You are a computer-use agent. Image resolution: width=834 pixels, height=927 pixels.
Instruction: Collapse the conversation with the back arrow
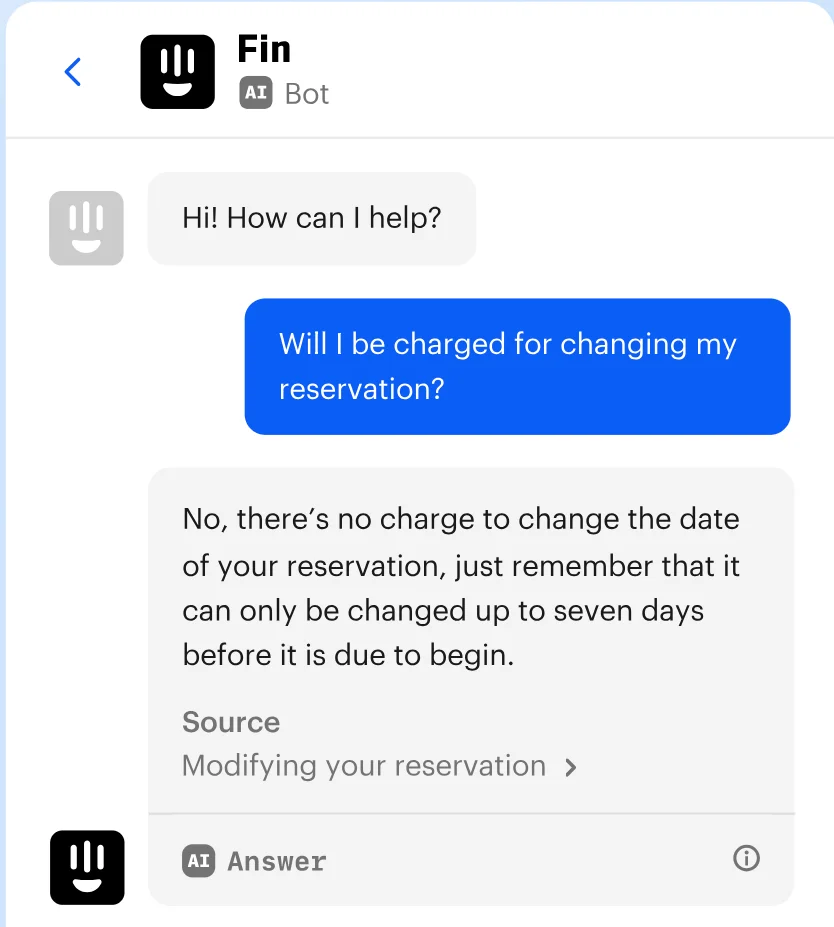[72, 71]
